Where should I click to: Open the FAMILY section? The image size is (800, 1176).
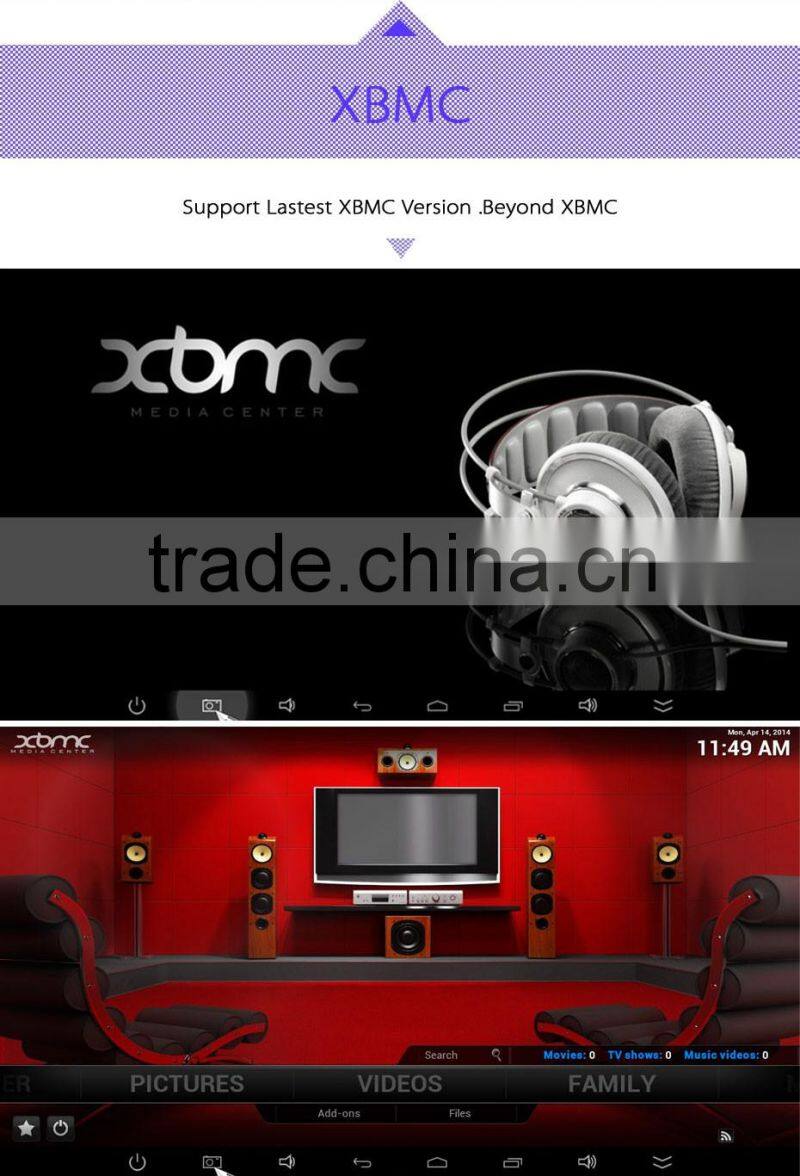point(611,1083)
